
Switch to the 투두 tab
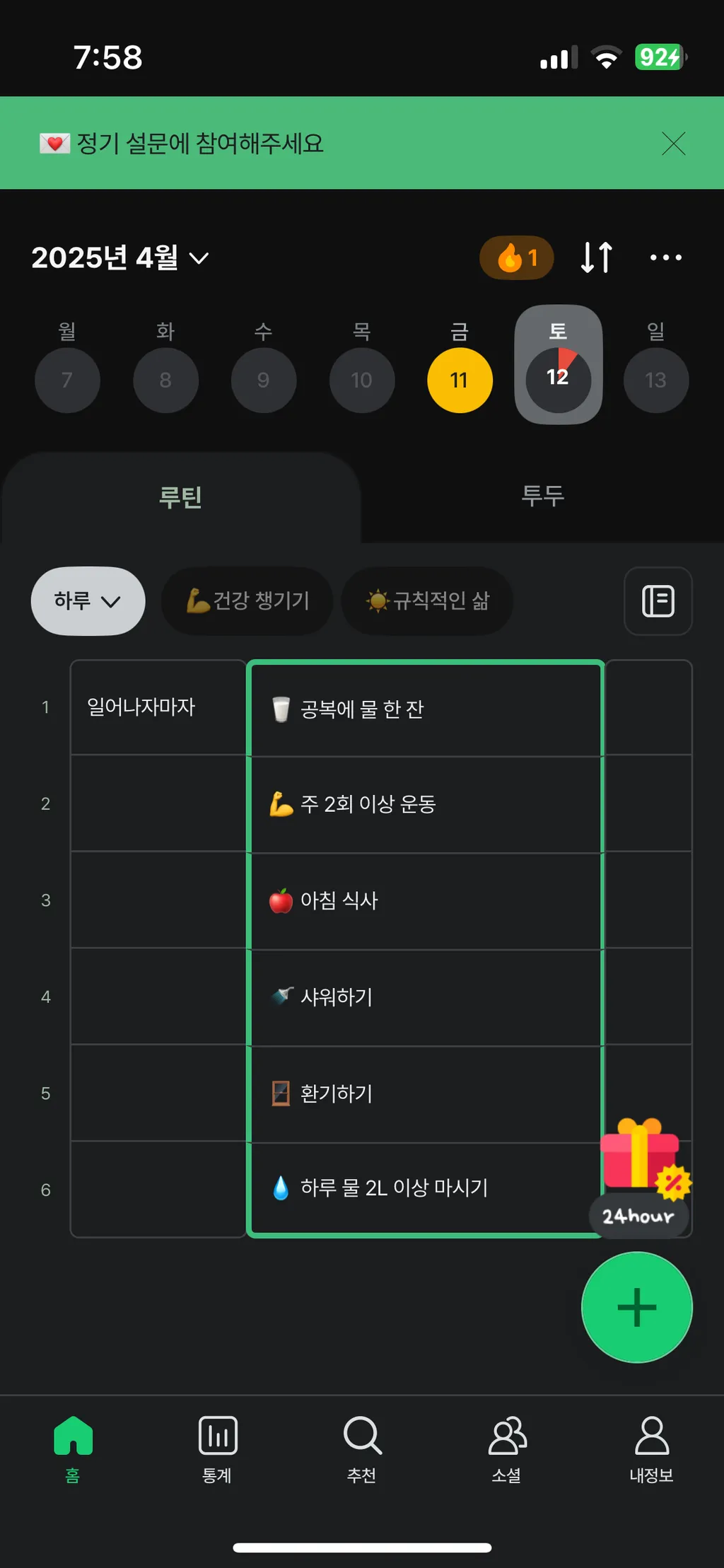click(542, 496)
